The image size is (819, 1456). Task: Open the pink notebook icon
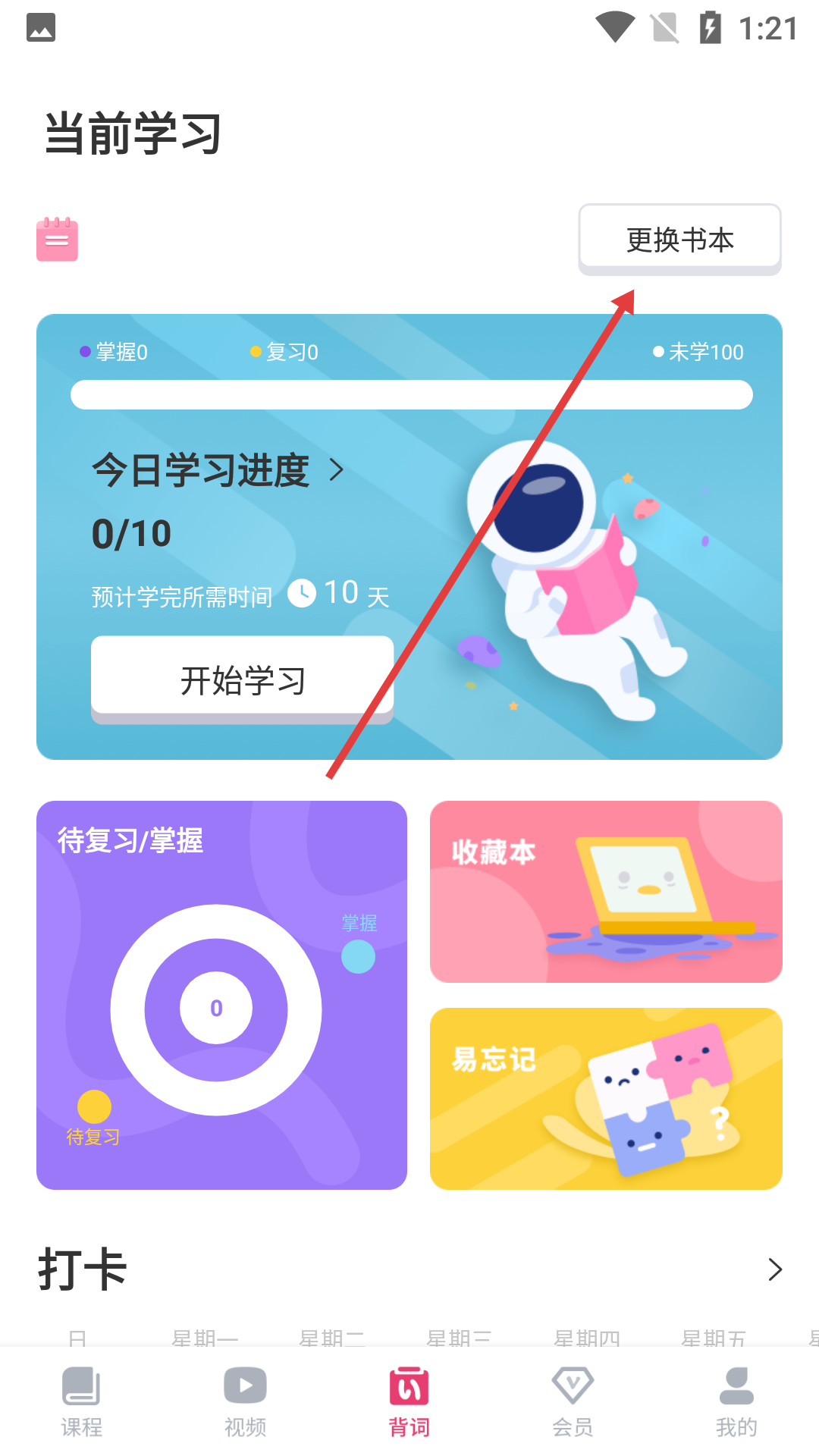pyautogui.click(x=57, y=240)
